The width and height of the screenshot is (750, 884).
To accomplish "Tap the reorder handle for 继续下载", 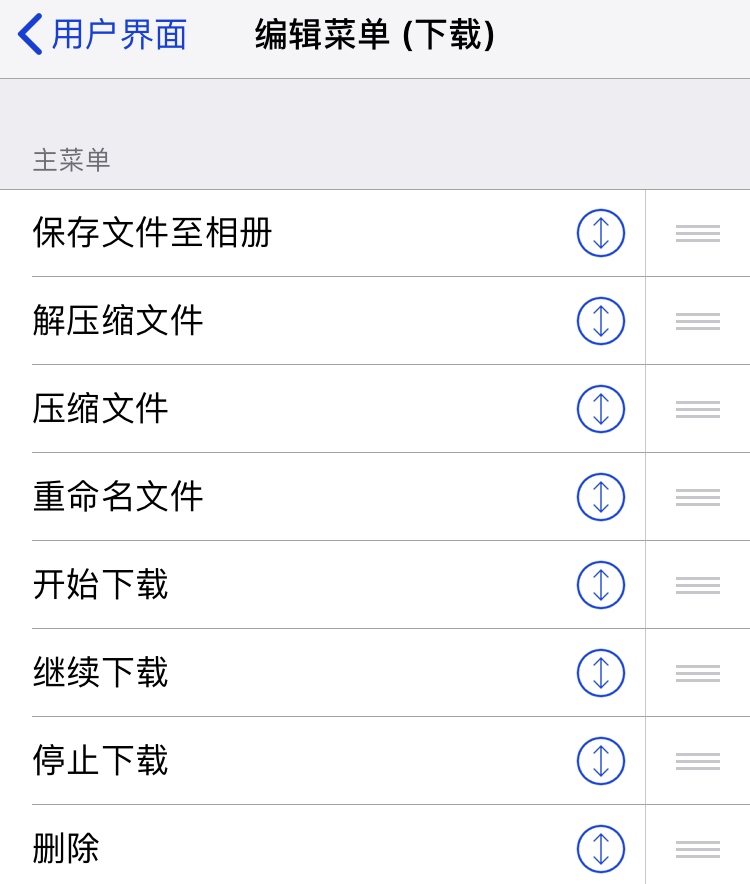I will (x=698, y=673).
